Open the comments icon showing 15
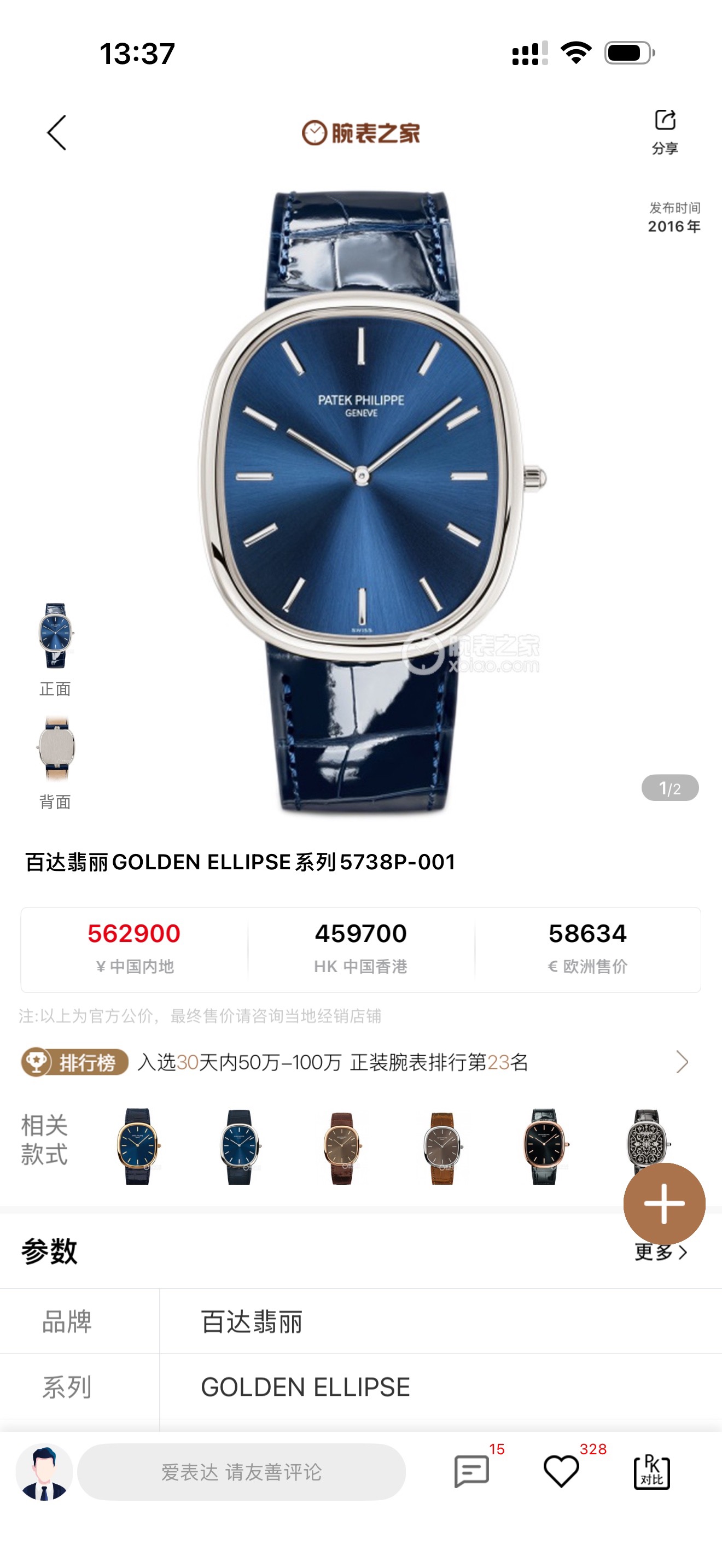This screenshot has width=722, height=1568. (x=472, y=1472)
